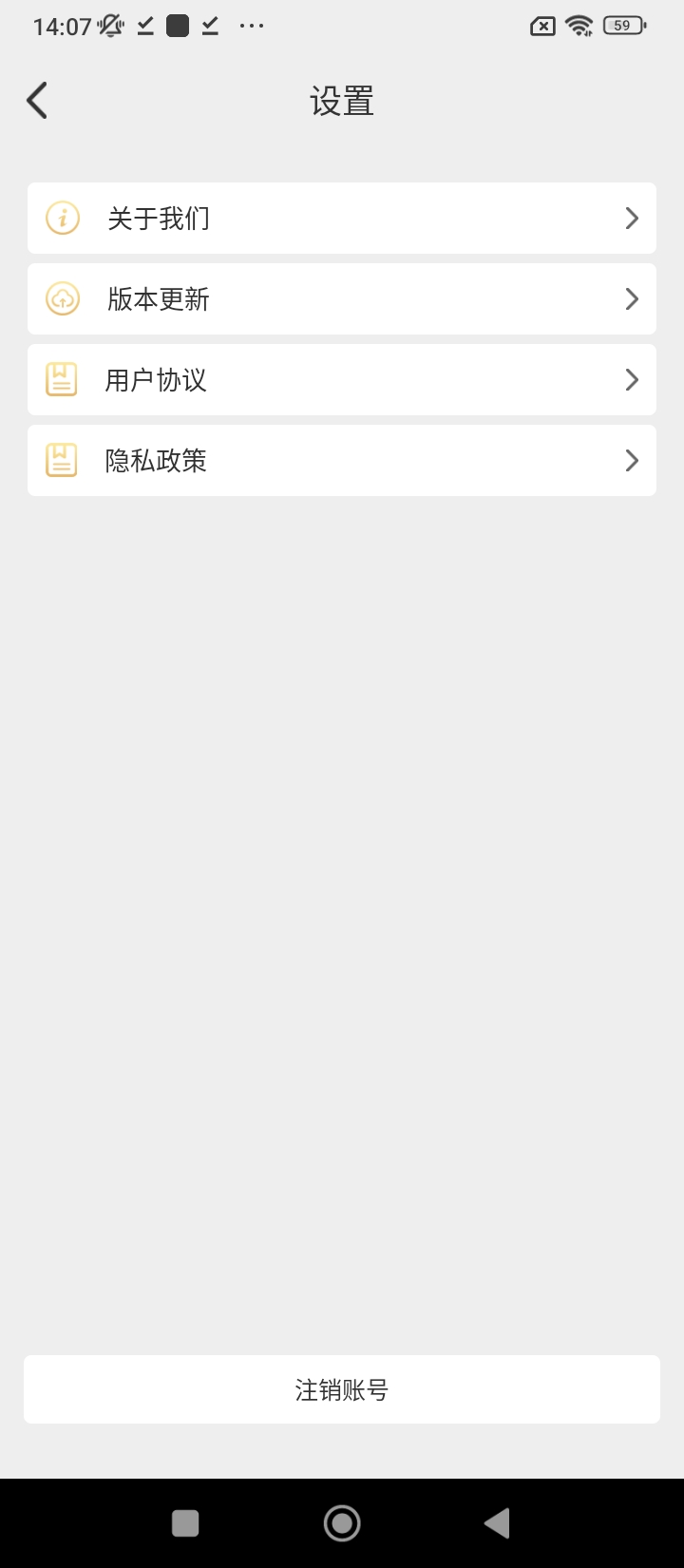Open recent apps from navigation bar

pyautogui.click(x=185, y=1523)
